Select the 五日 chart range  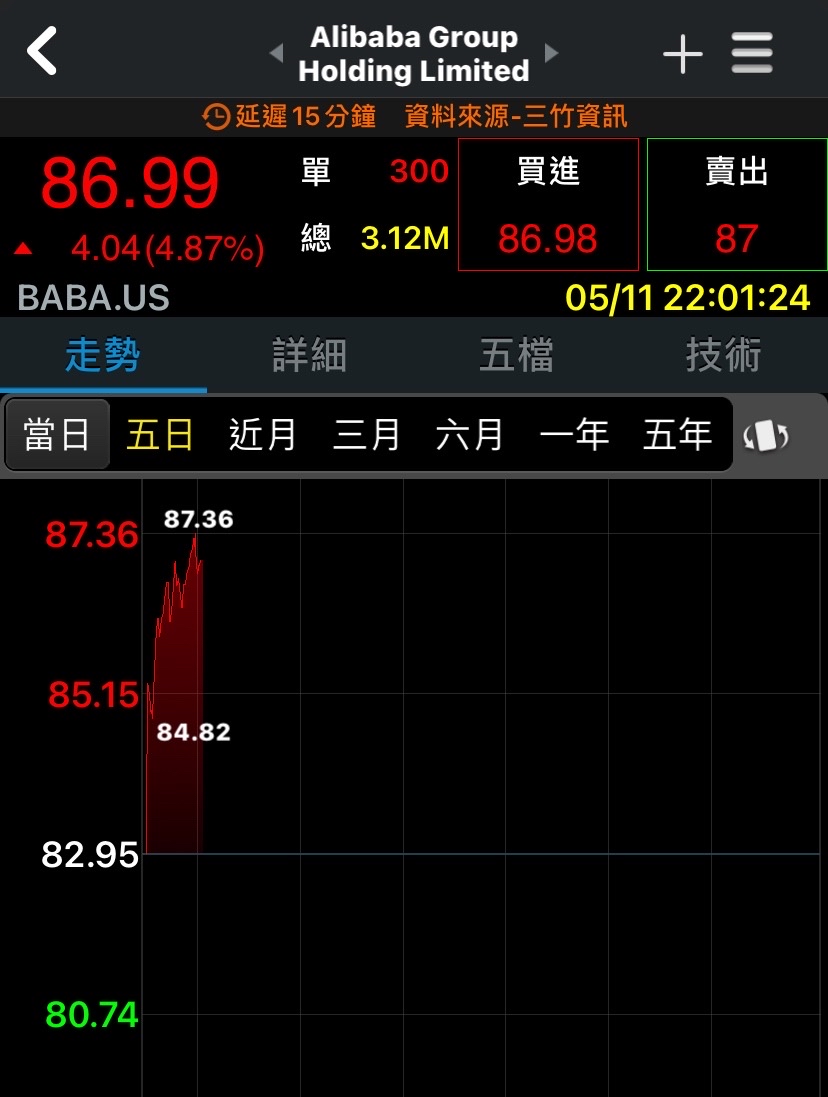(x=160, y=435)
